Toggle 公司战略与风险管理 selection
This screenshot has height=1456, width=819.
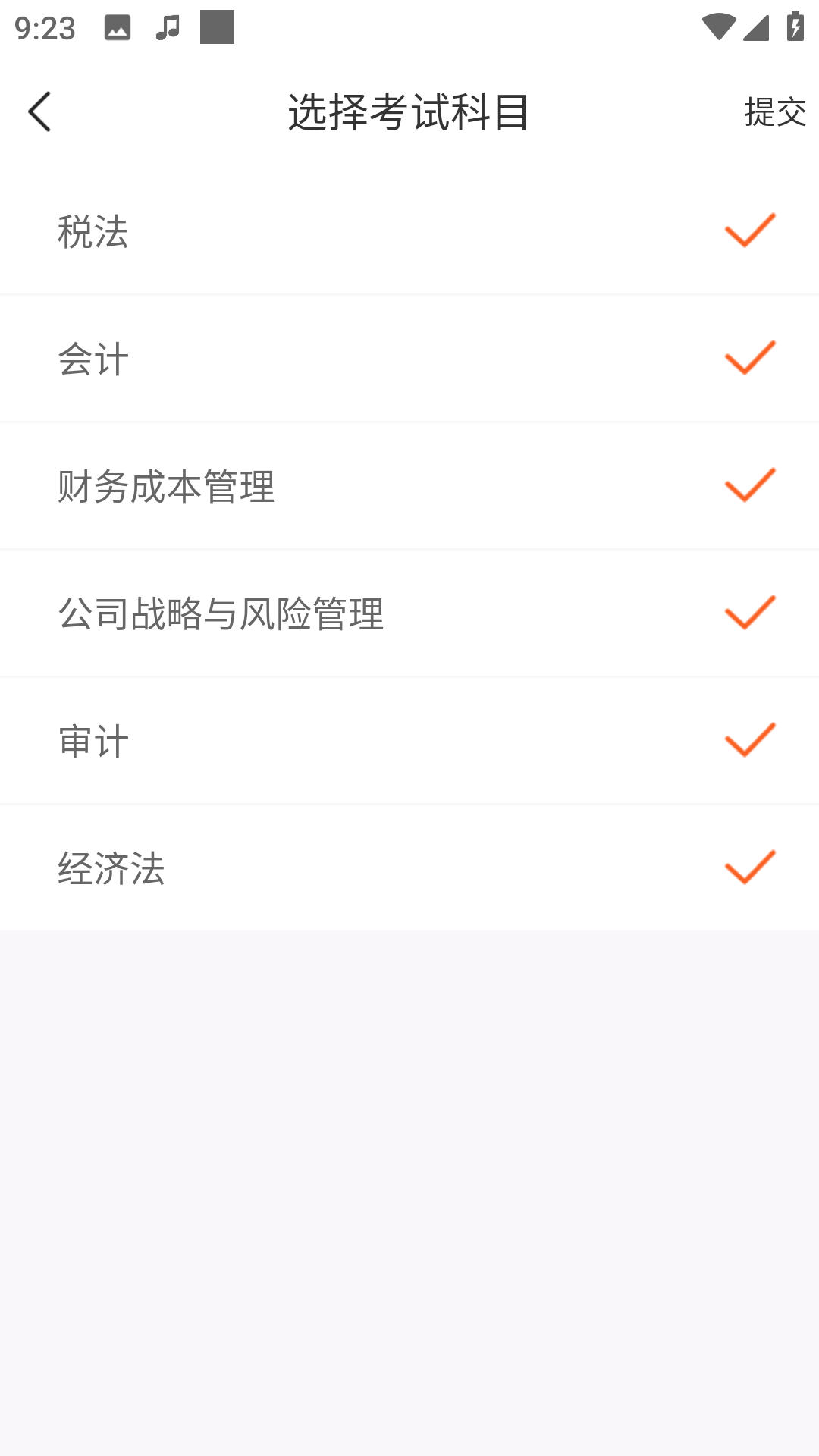tap(750, 613)
